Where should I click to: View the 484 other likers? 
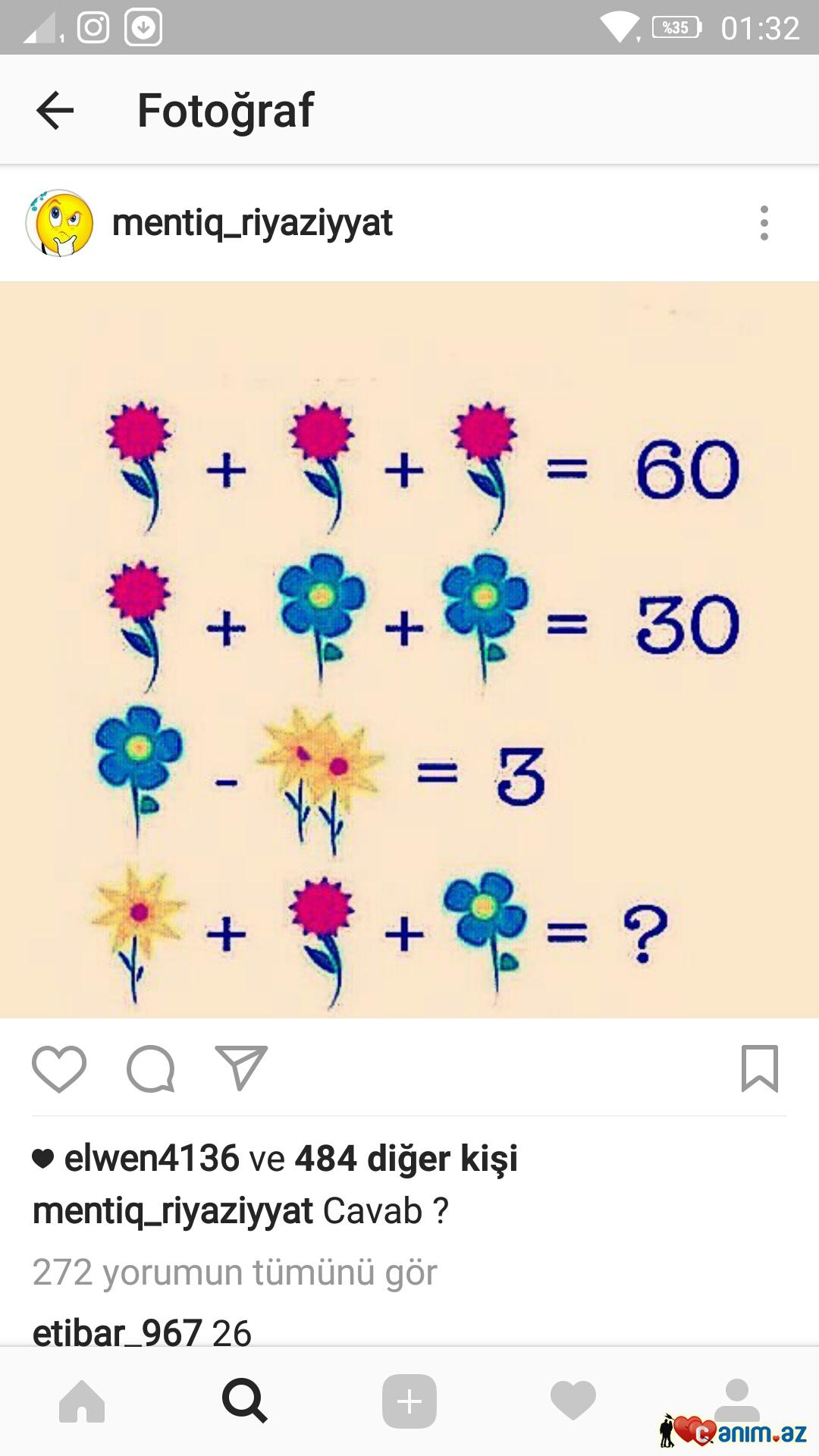[x=406, y=1159]
